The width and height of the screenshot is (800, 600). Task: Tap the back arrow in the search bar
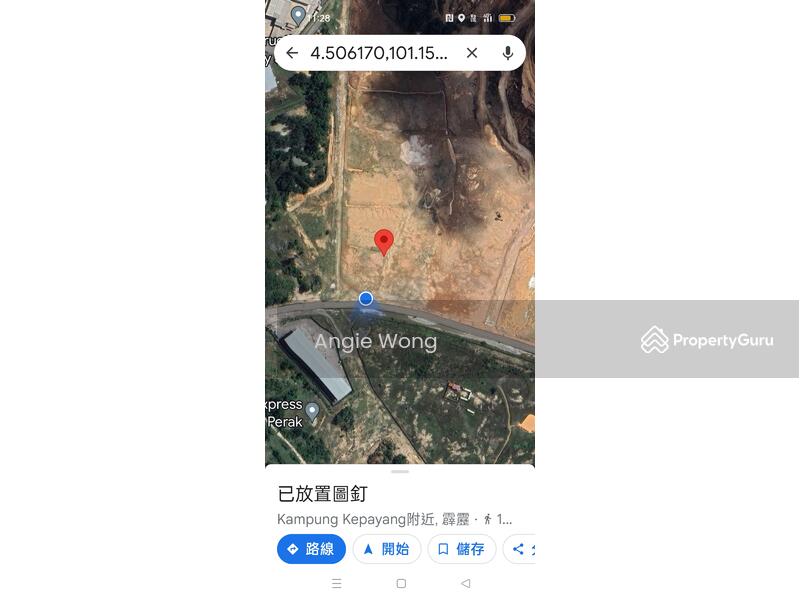tap(292, 53)
